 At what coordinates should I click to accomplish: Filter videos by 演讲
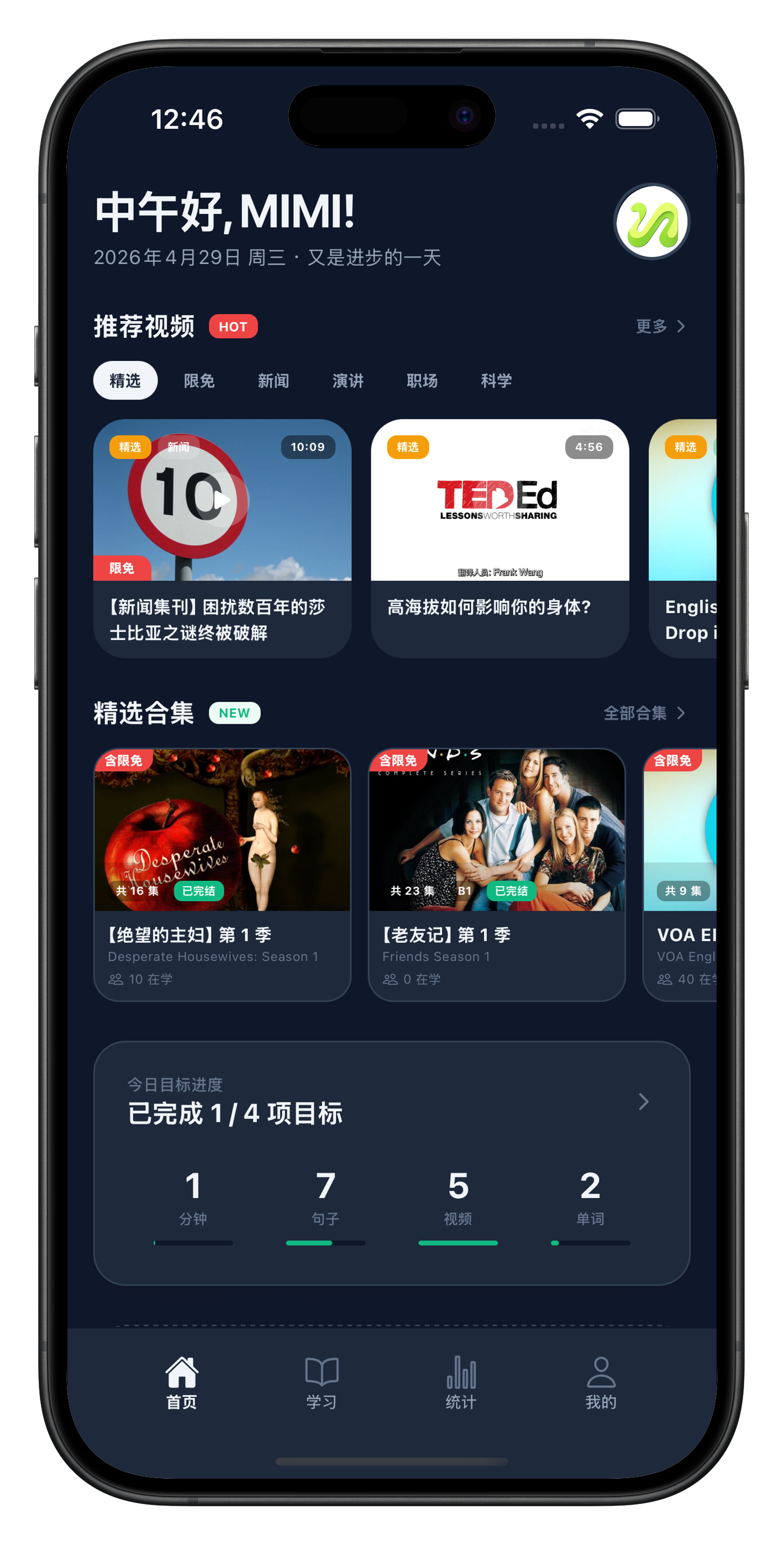click(348, 380)
